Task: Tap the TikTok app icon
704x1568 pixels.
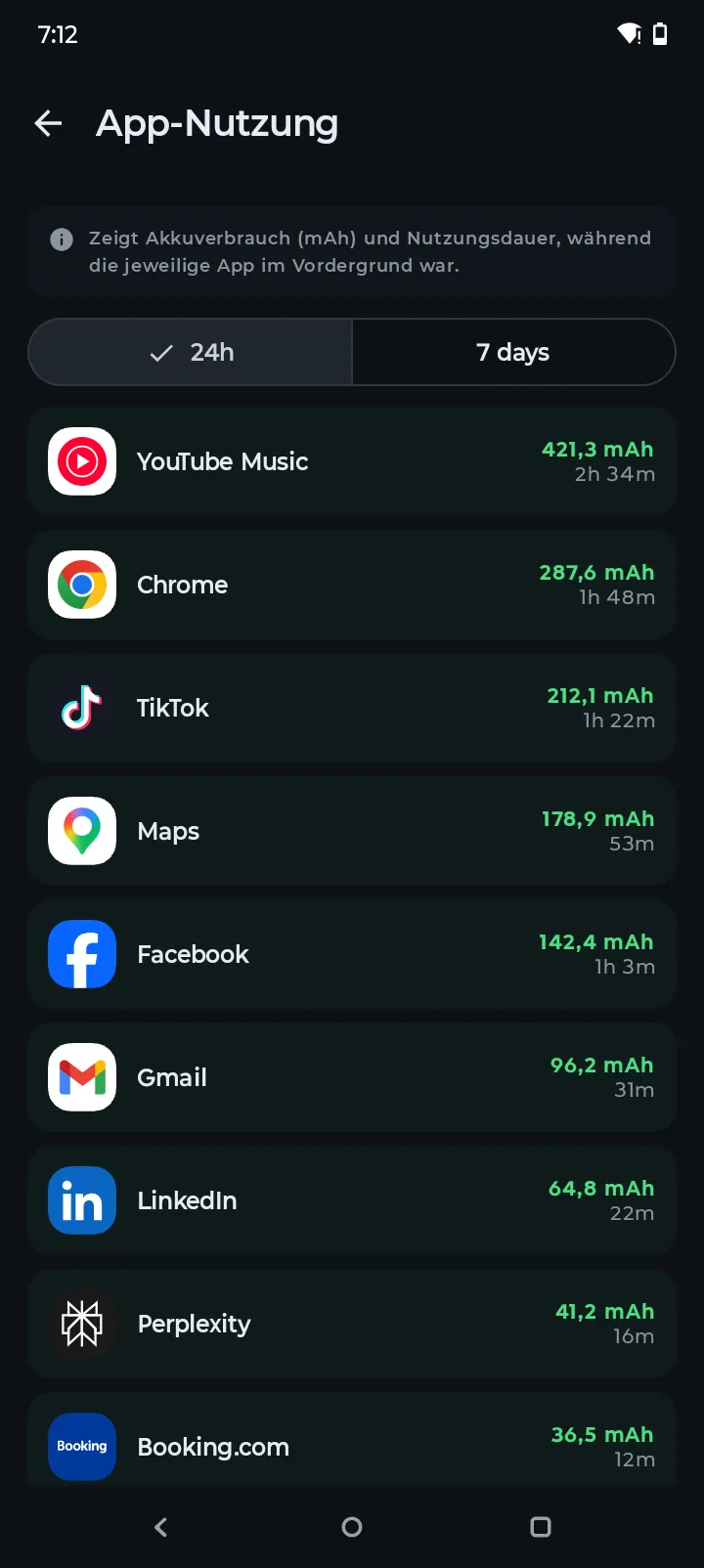Action: tap(81, 707)
